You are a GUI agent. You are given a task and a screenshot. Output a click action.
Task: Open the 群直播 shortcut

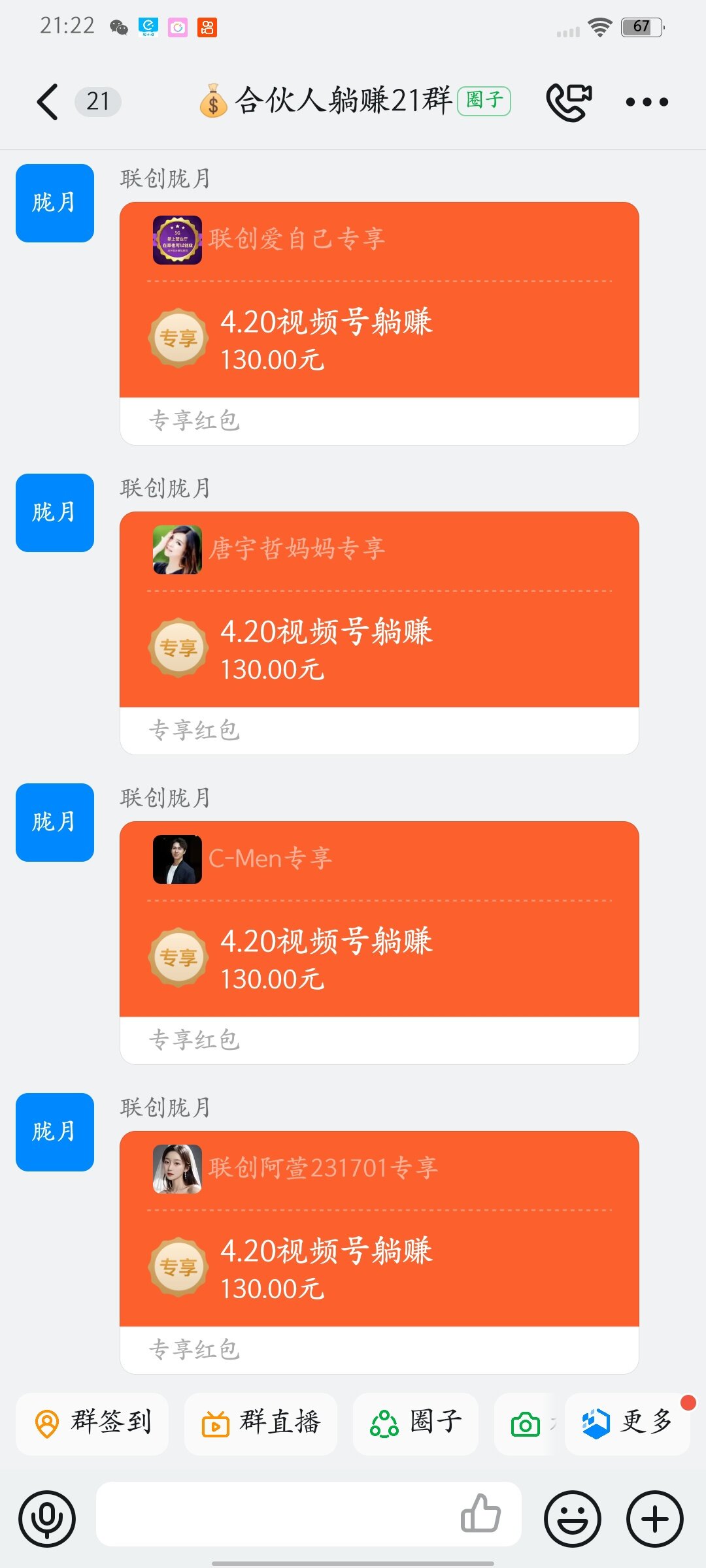(x=261, y=1423)
